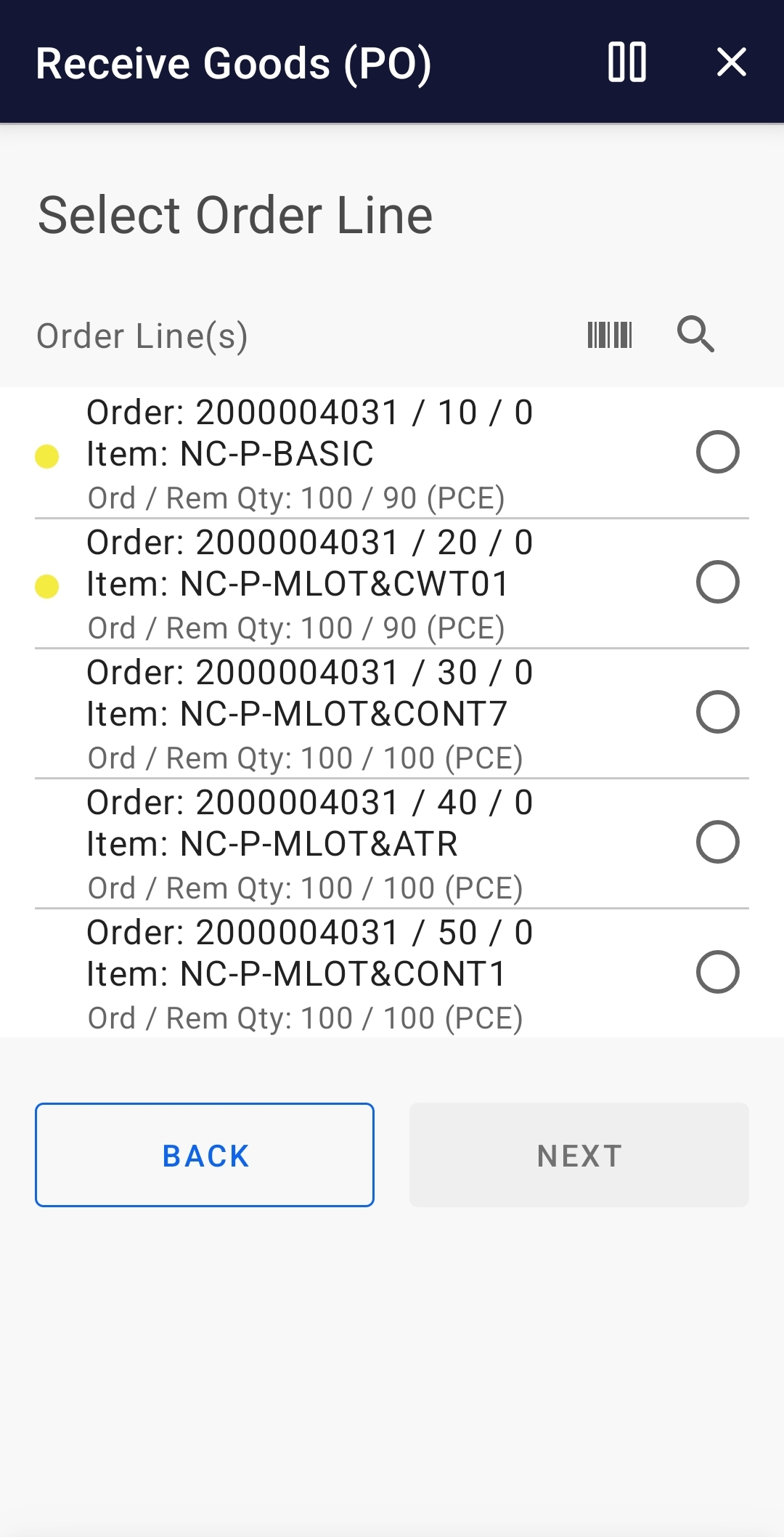784x1537 pixels.
Task: Select order line 20 for NC-P-MLOT&CWT01
Action: (718, 583)
